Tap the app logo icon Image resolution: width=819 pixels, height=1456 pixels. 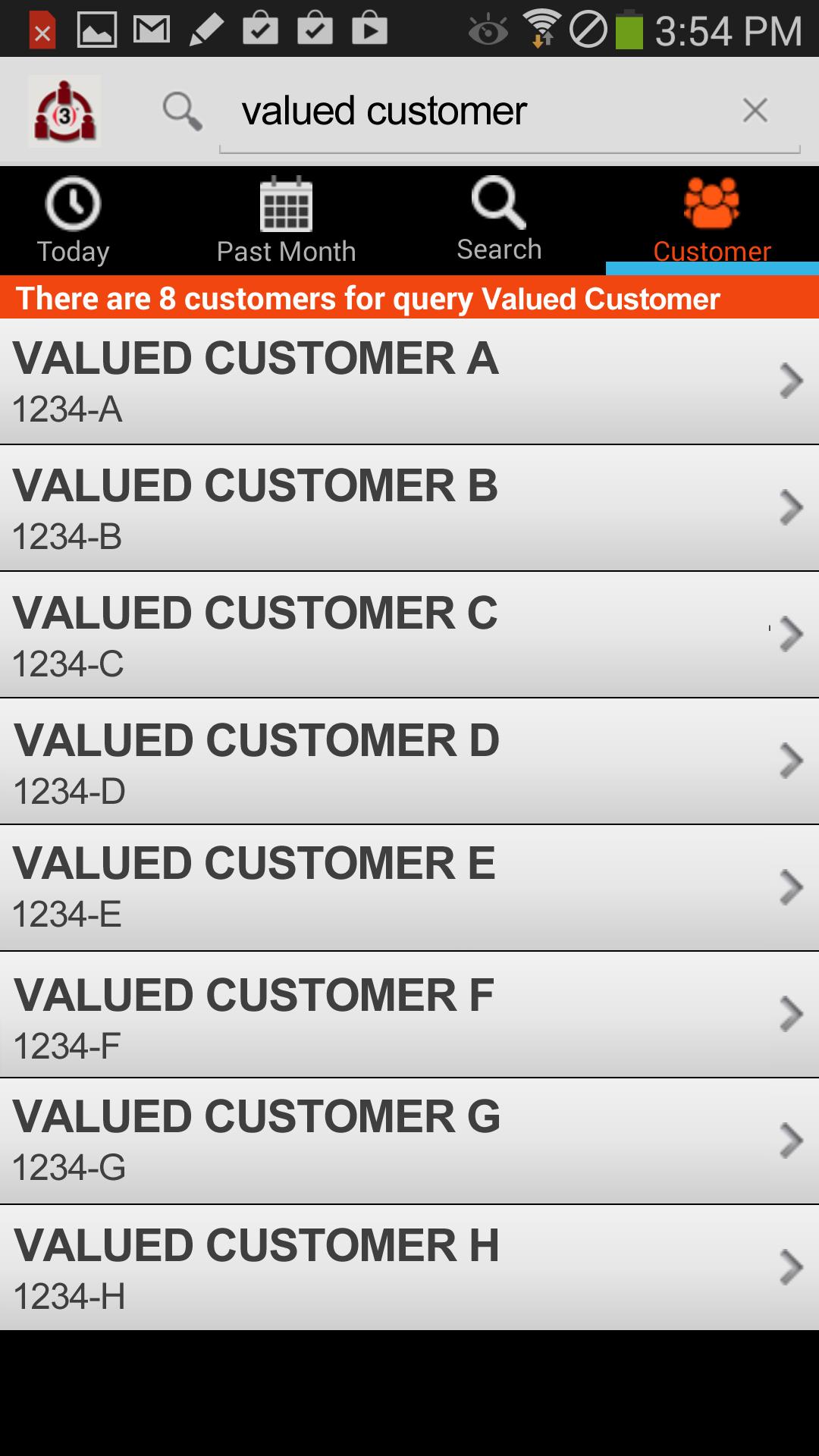(x=64, y=111)
